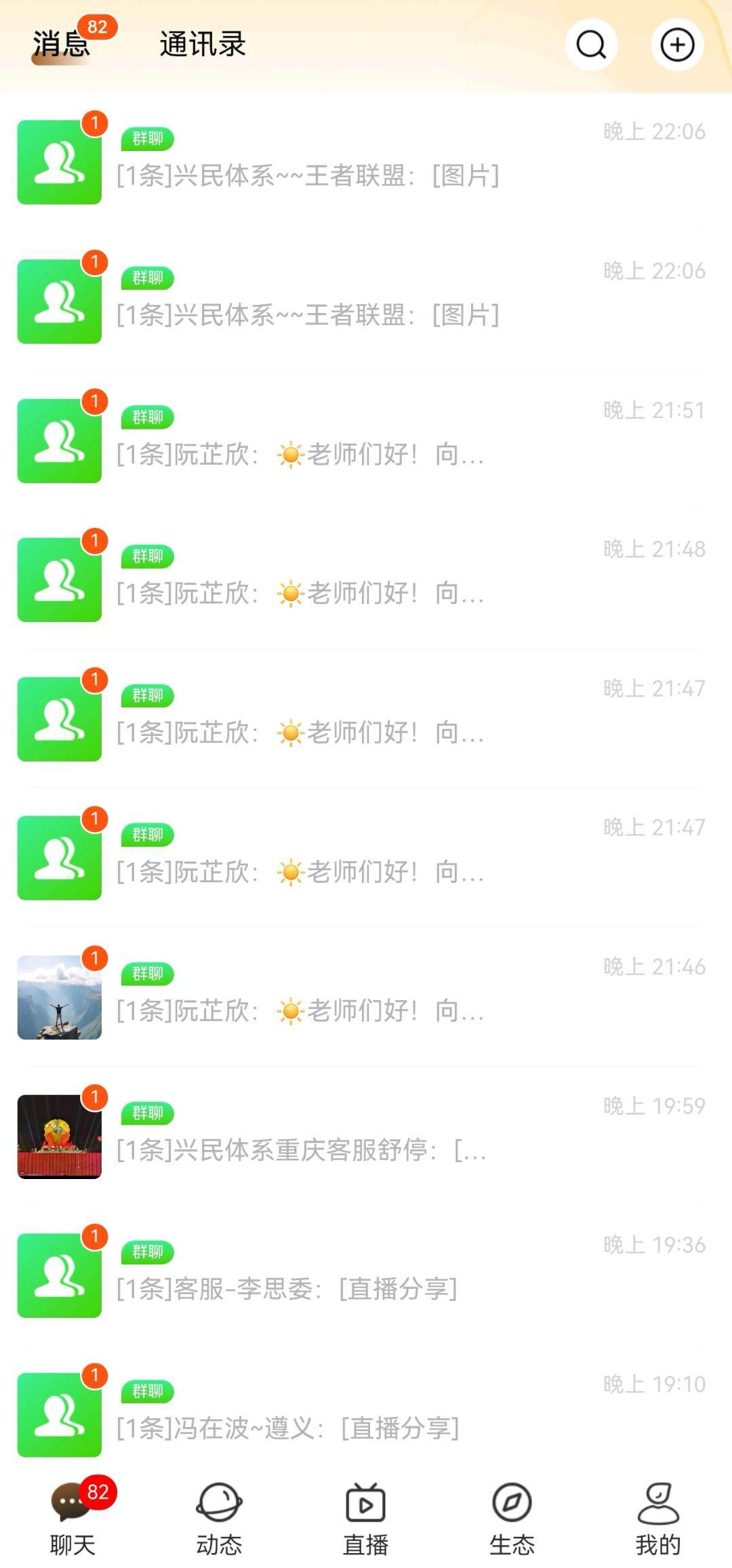Open 阮芷欣 group chat received at 21:51

[x=366, y=440]
